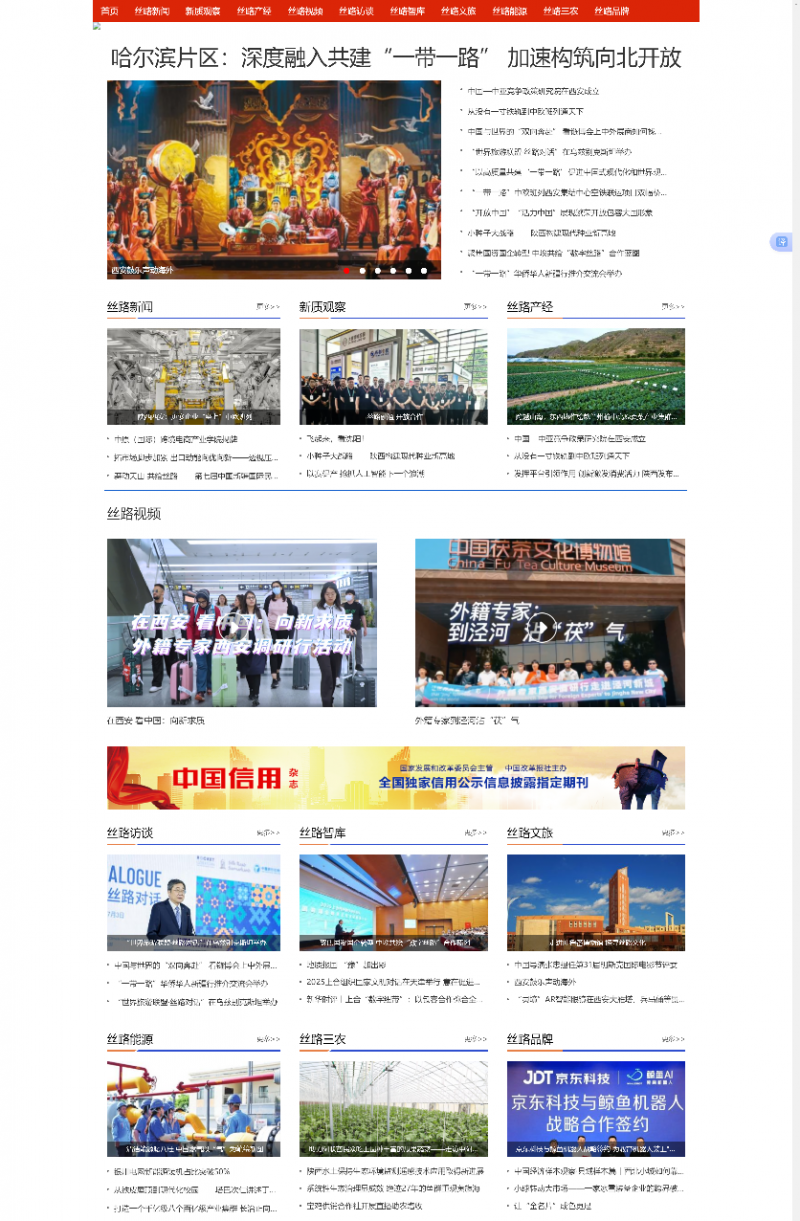Open 丝路视频 from the top nav bar

point(307,11)
